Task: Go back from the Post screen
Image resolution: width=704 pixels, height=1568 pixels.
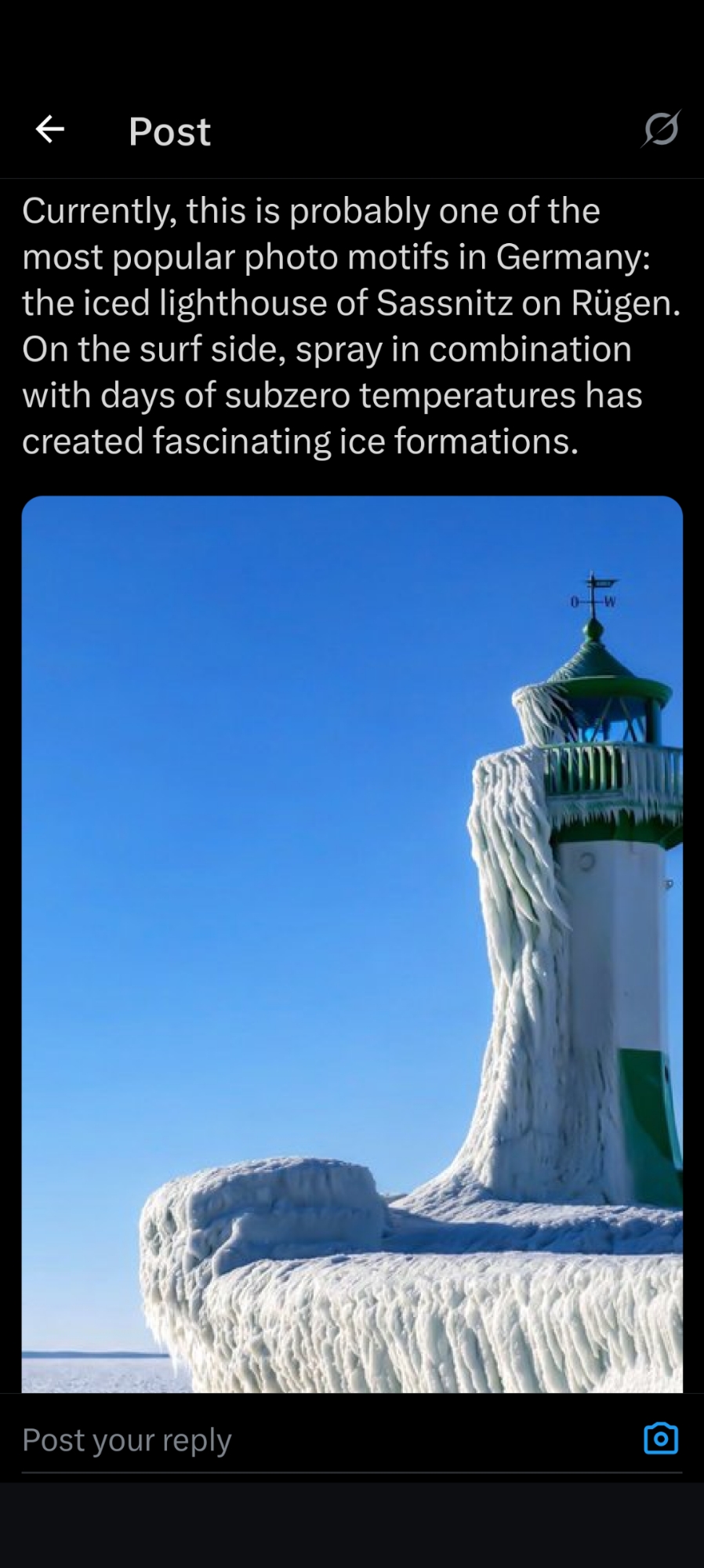Action: 50,129
